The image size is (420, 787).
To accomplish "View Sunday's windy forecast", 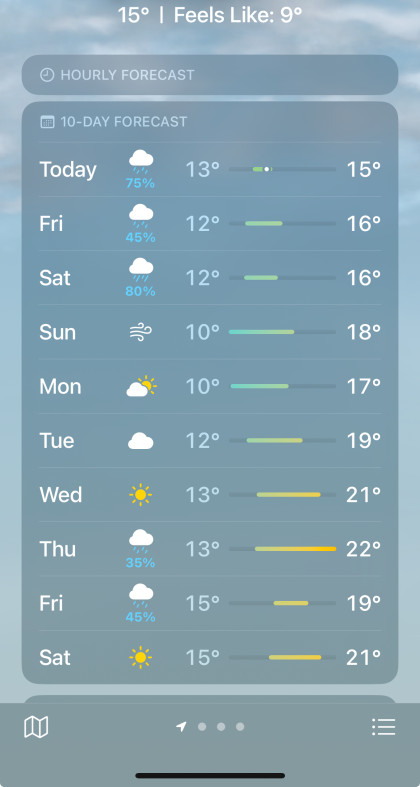I will coord(210,332).
